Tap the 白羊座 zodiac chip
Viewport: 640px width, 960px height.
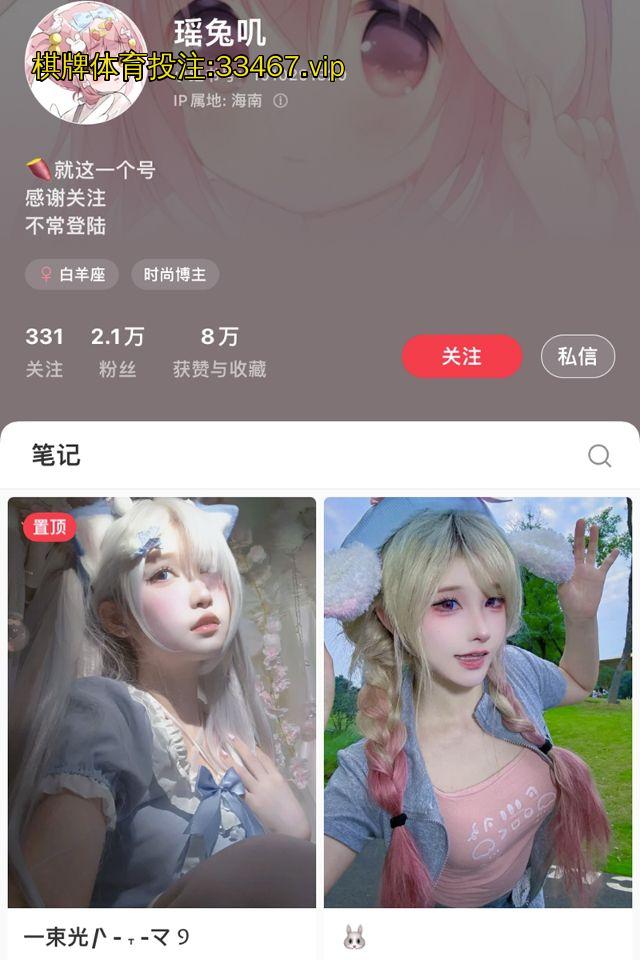click(72, 275)
